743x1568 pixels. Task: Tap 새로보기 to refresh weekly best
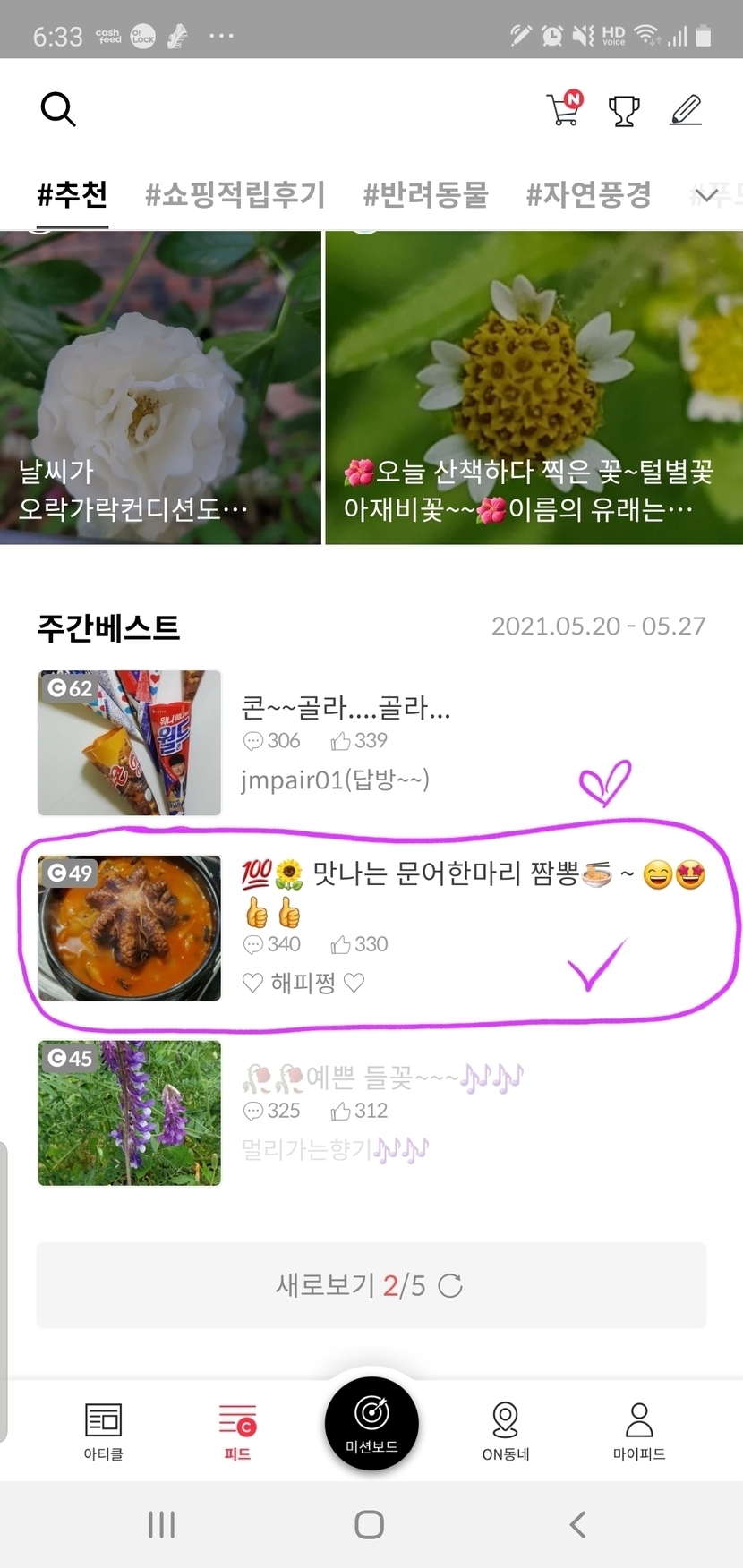(x=371, y=1285)
